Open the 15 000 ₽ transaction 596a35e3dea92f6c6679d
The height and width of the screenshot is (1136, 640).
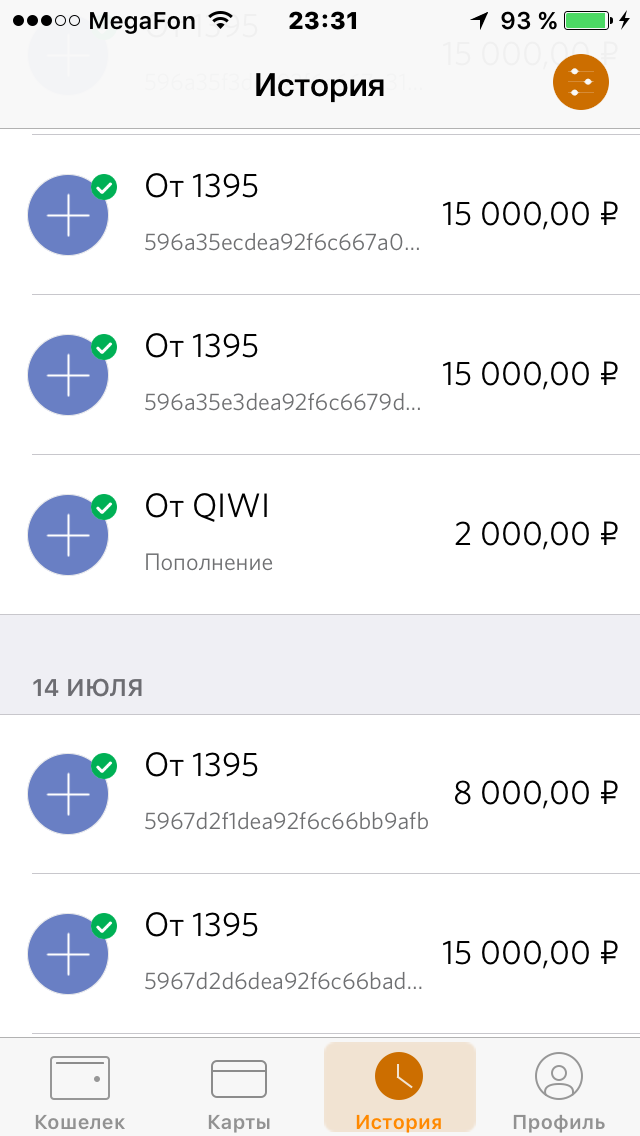coord(320,374)
